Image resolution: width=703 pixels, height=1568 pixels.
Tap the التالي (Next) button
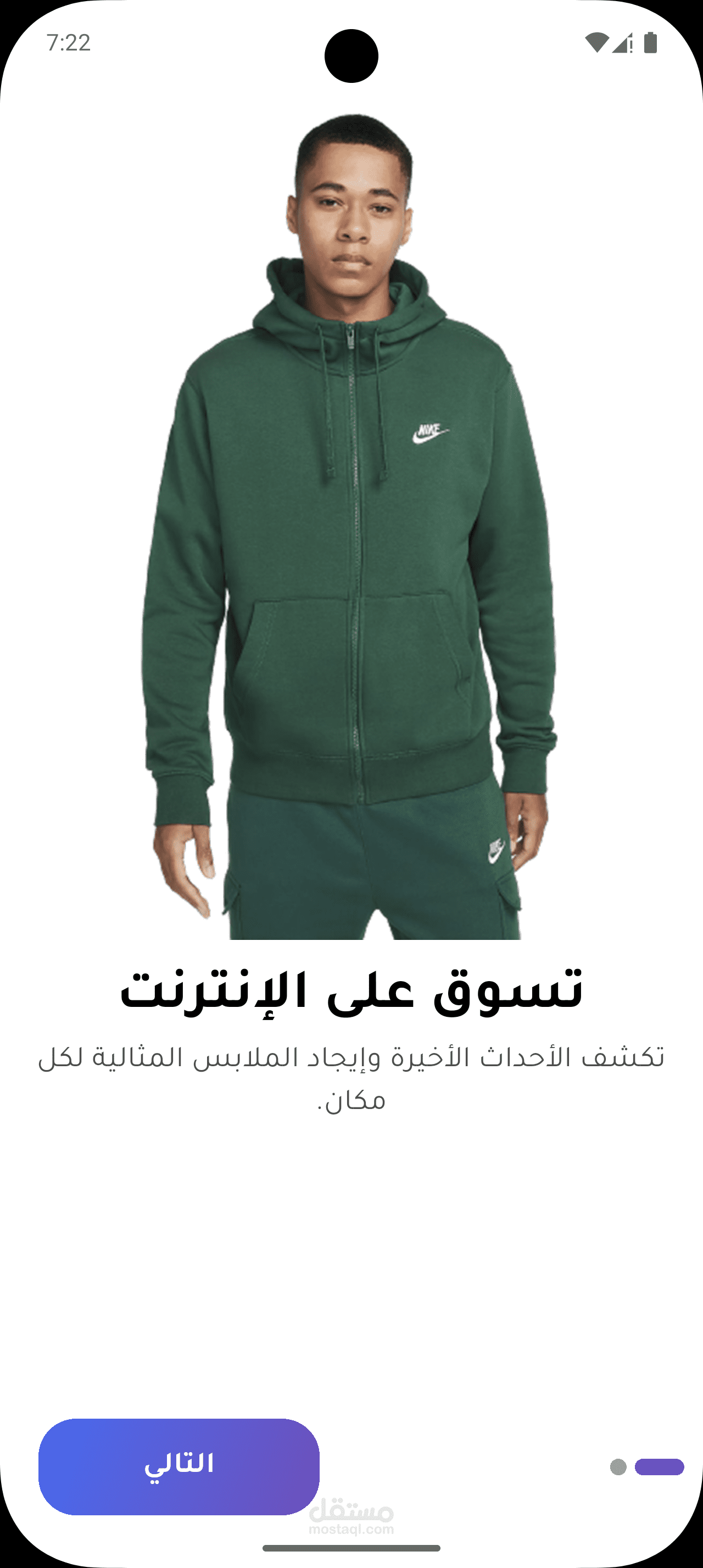tap(179, 1466)
